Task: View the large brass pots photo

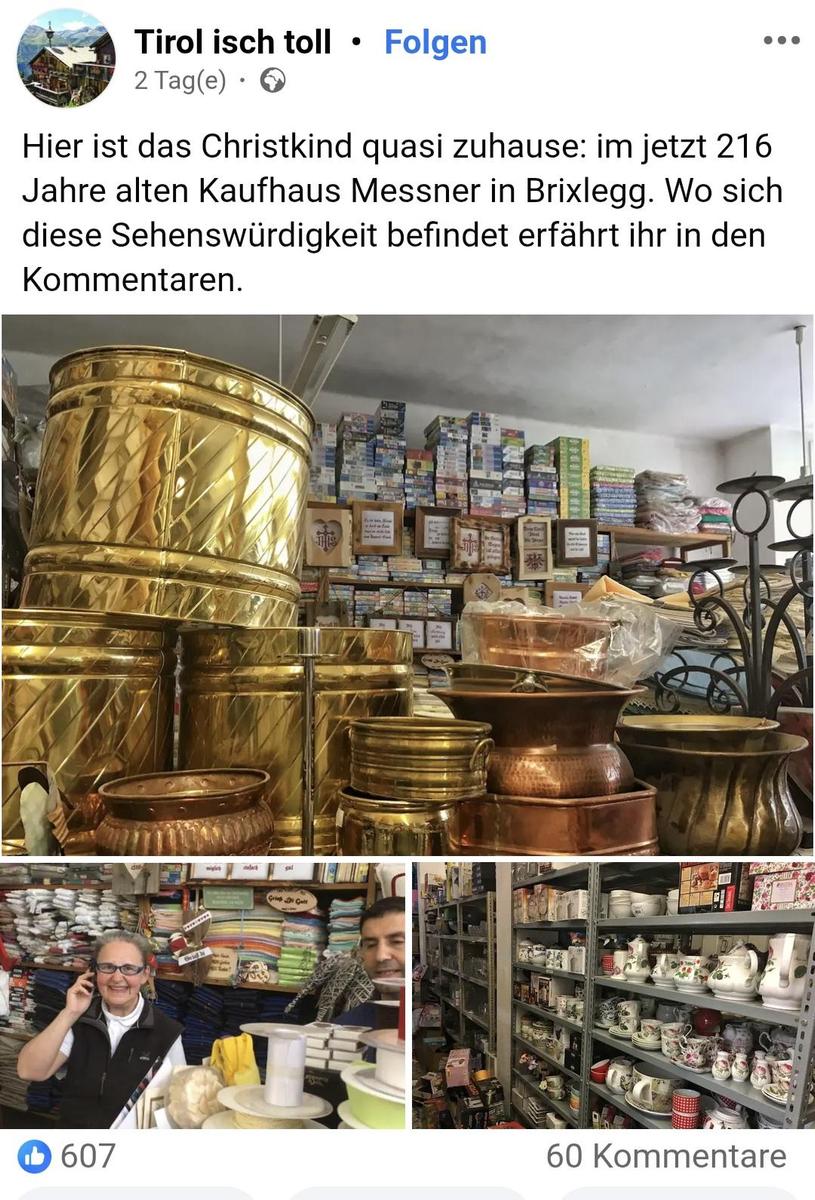Action: pos(407,585)
